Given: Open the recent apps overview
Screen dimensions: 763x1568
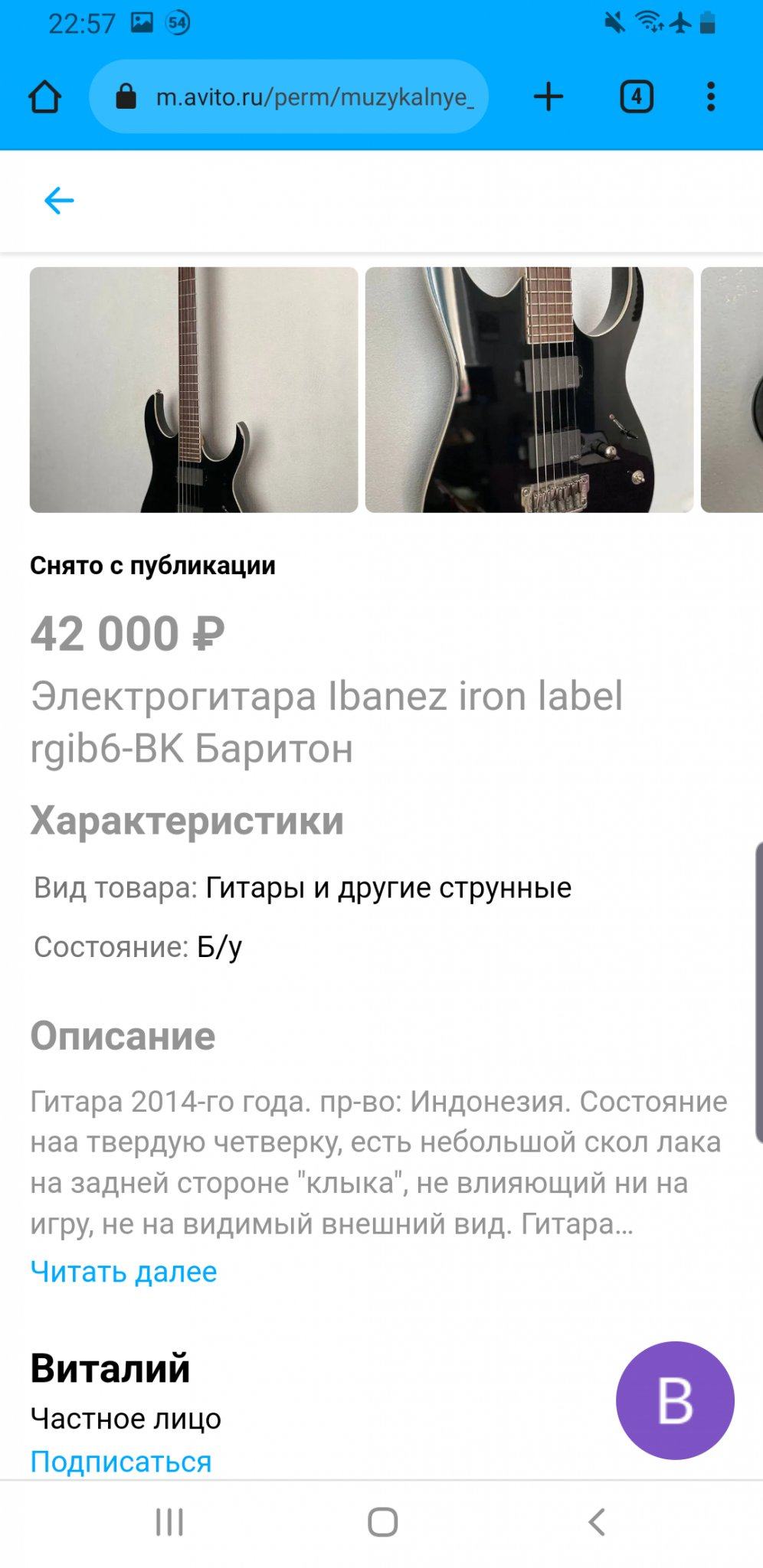Looking at the screenshot, I should click(169, 1522).
